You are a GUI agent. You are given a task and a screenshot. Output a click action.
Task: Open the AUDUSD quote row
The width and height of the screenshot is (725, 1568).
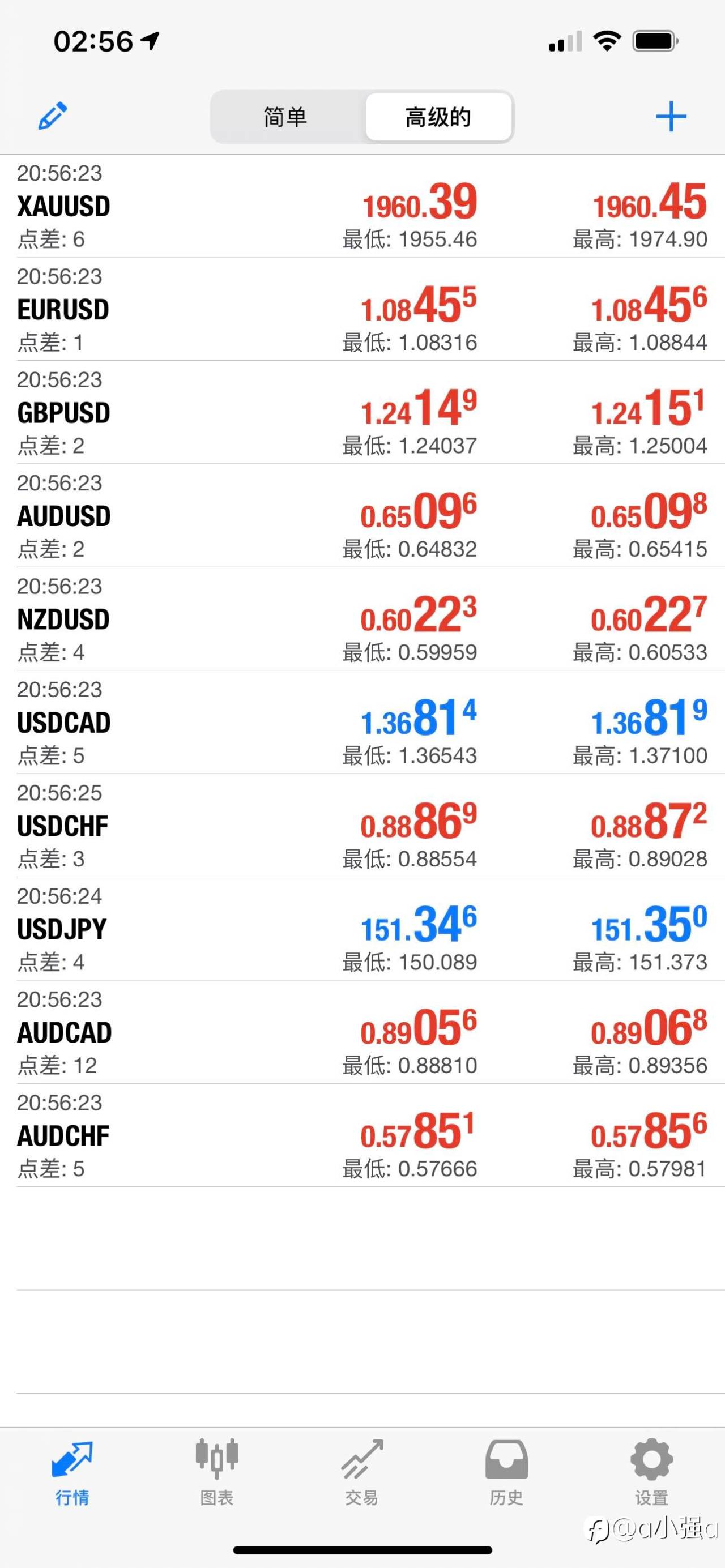[x=362, y=515]
